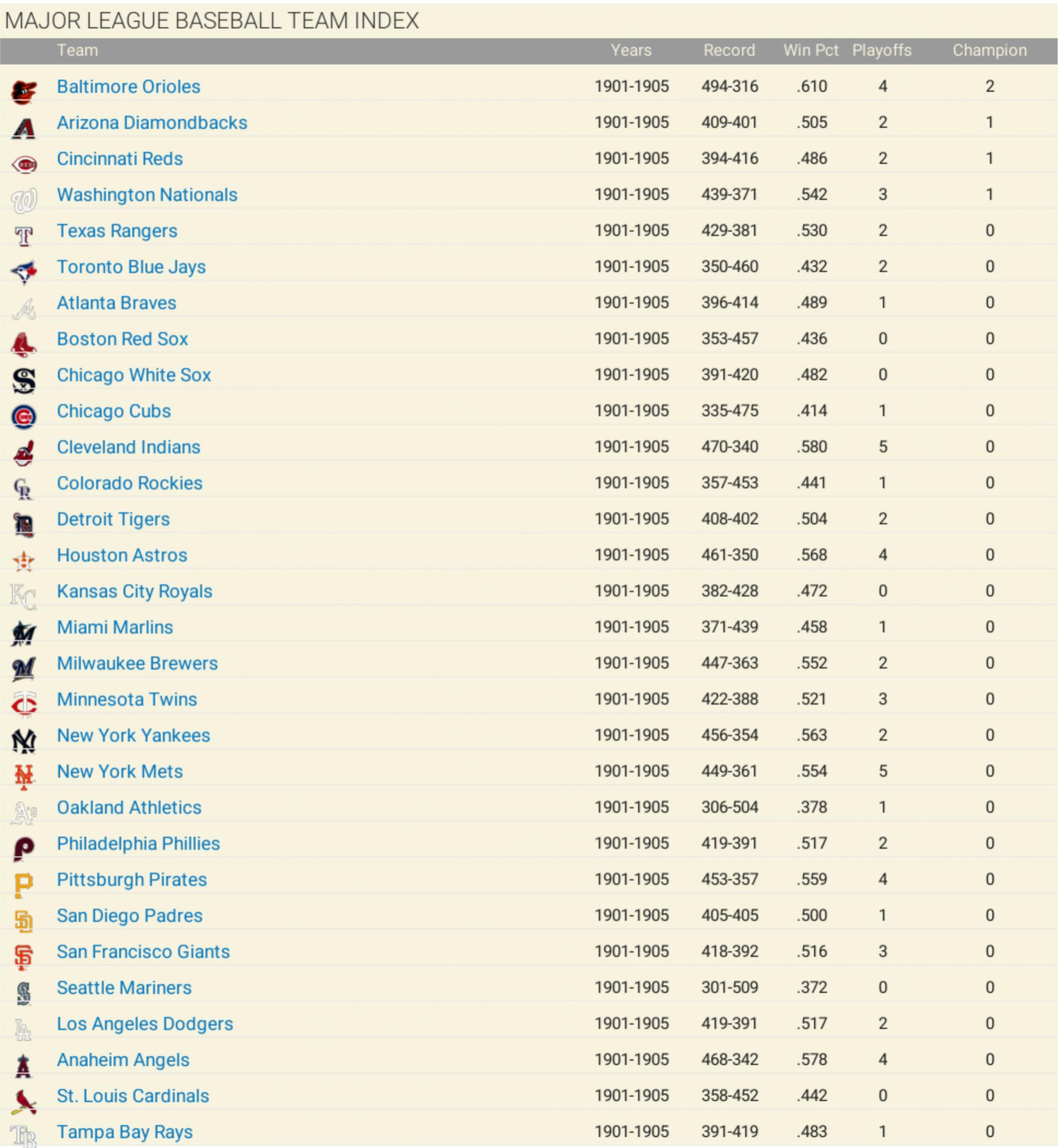This screenshot has width=1061, height=1148.
Task: Select Tampa Bay Rays
Action: [125, 1133]
